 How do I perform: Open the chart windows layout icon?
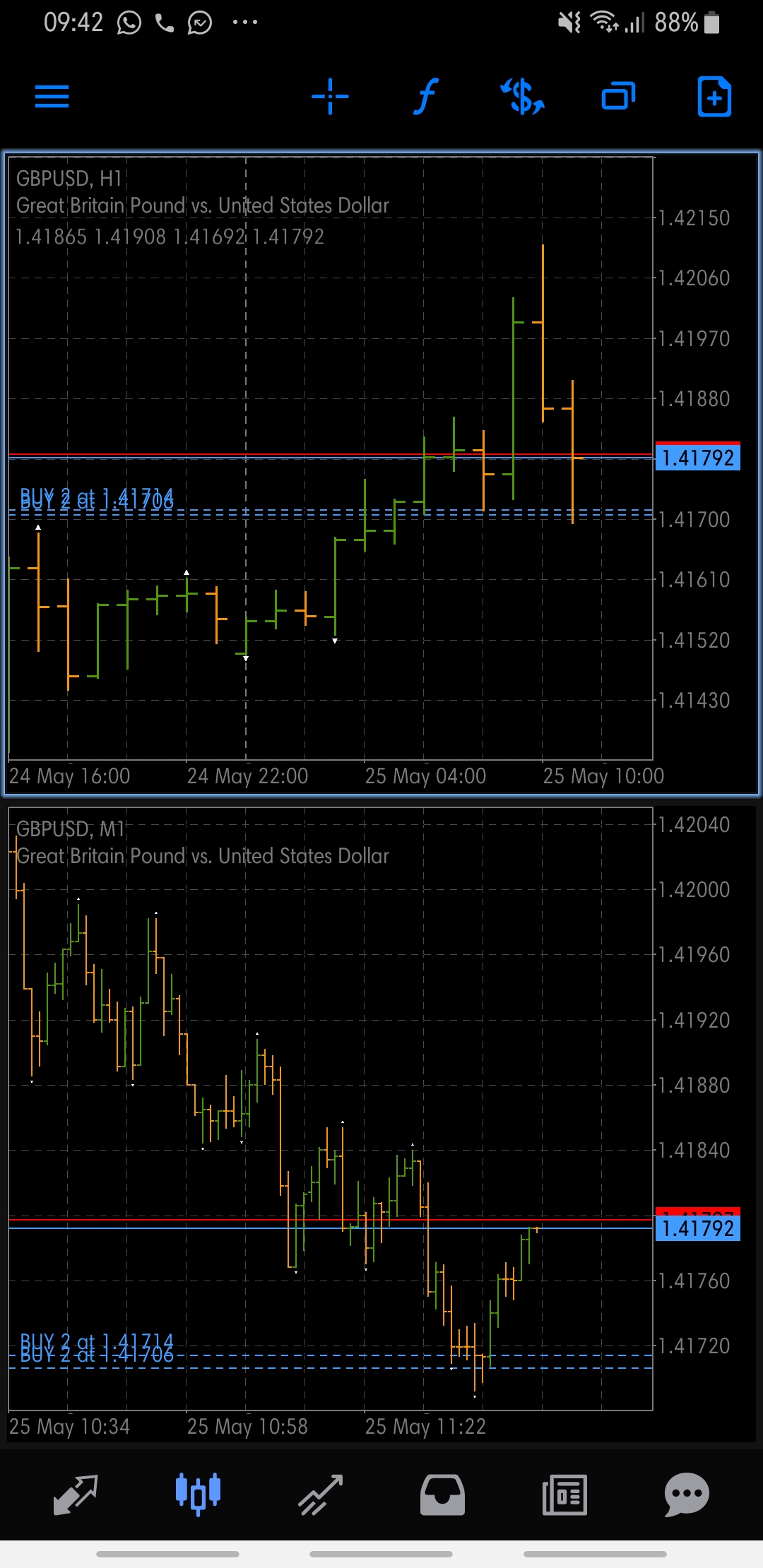pyautogui.click(x=618, y=96)
